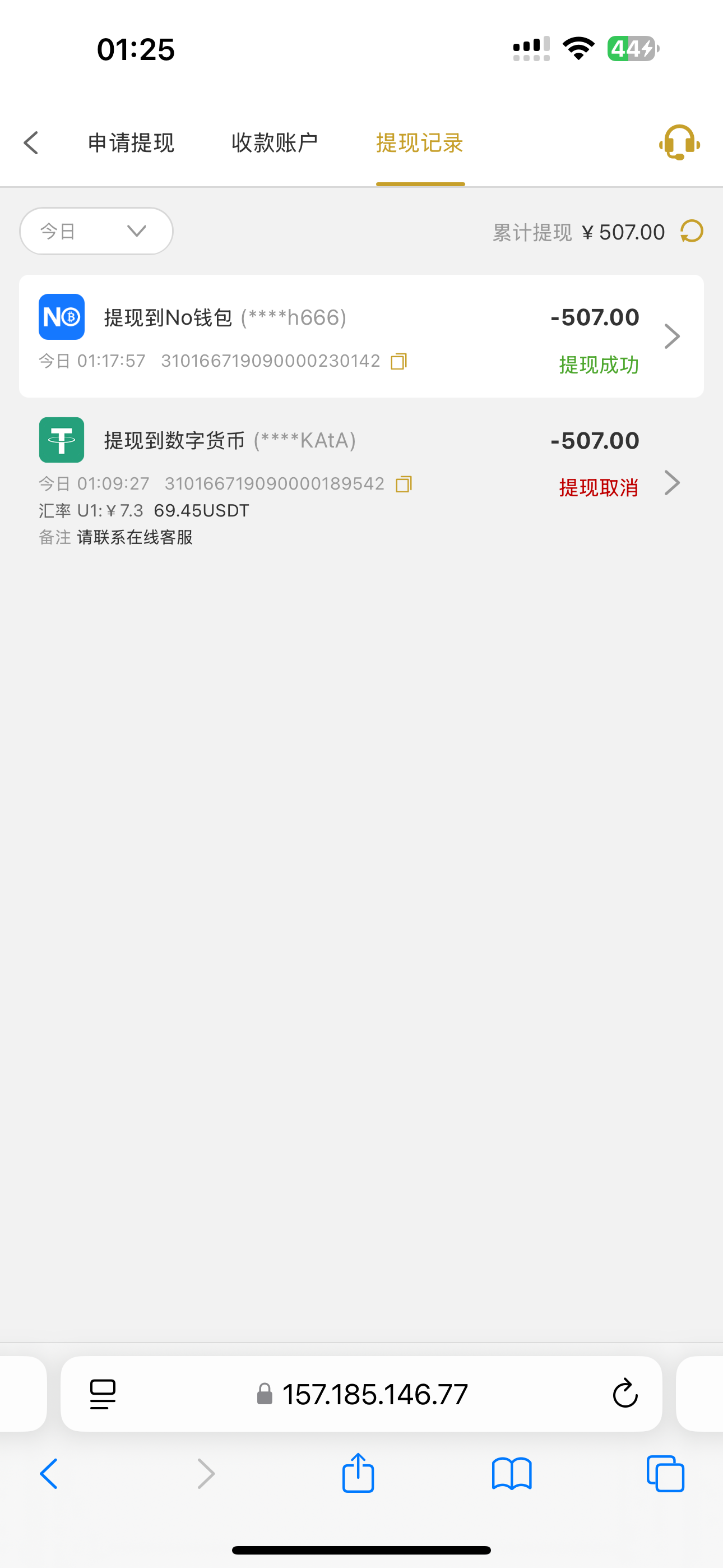Tap the address bar showing 157.185.146.77

point(374,1393)
